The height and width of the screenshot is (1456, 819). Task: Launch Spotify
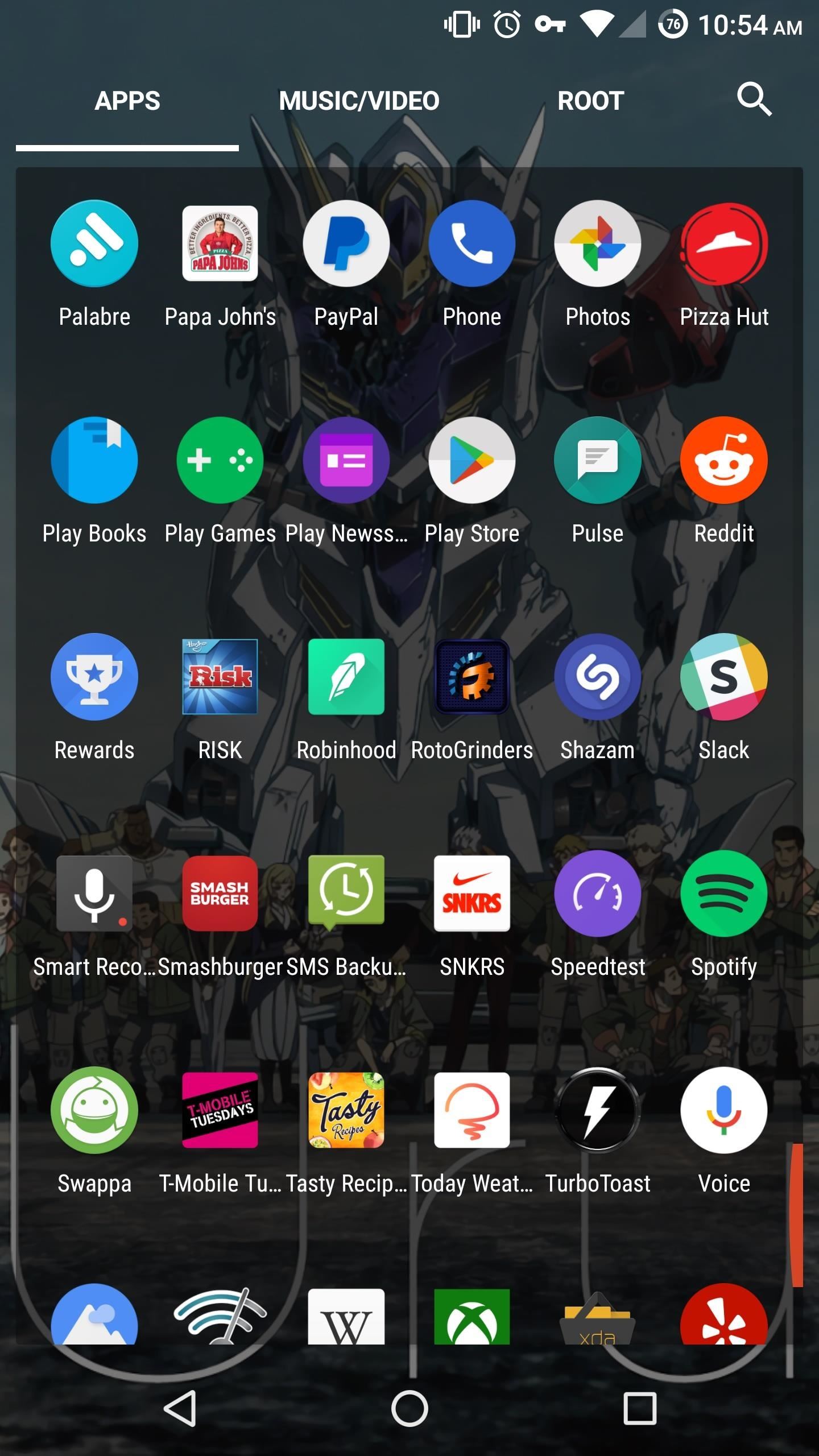click(723, 894)
